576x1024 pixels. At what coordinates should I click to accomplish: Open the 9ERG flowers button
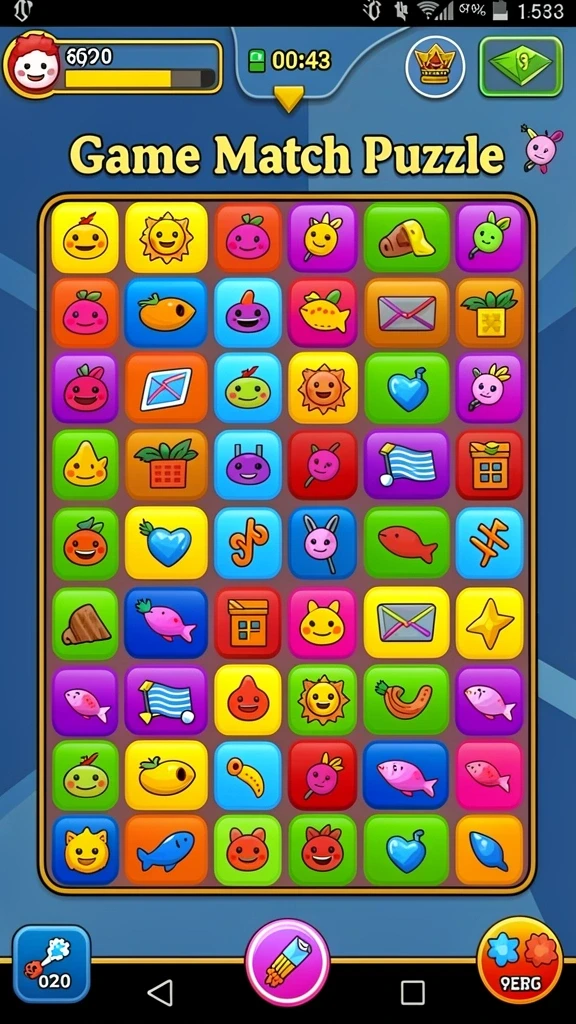520,959
